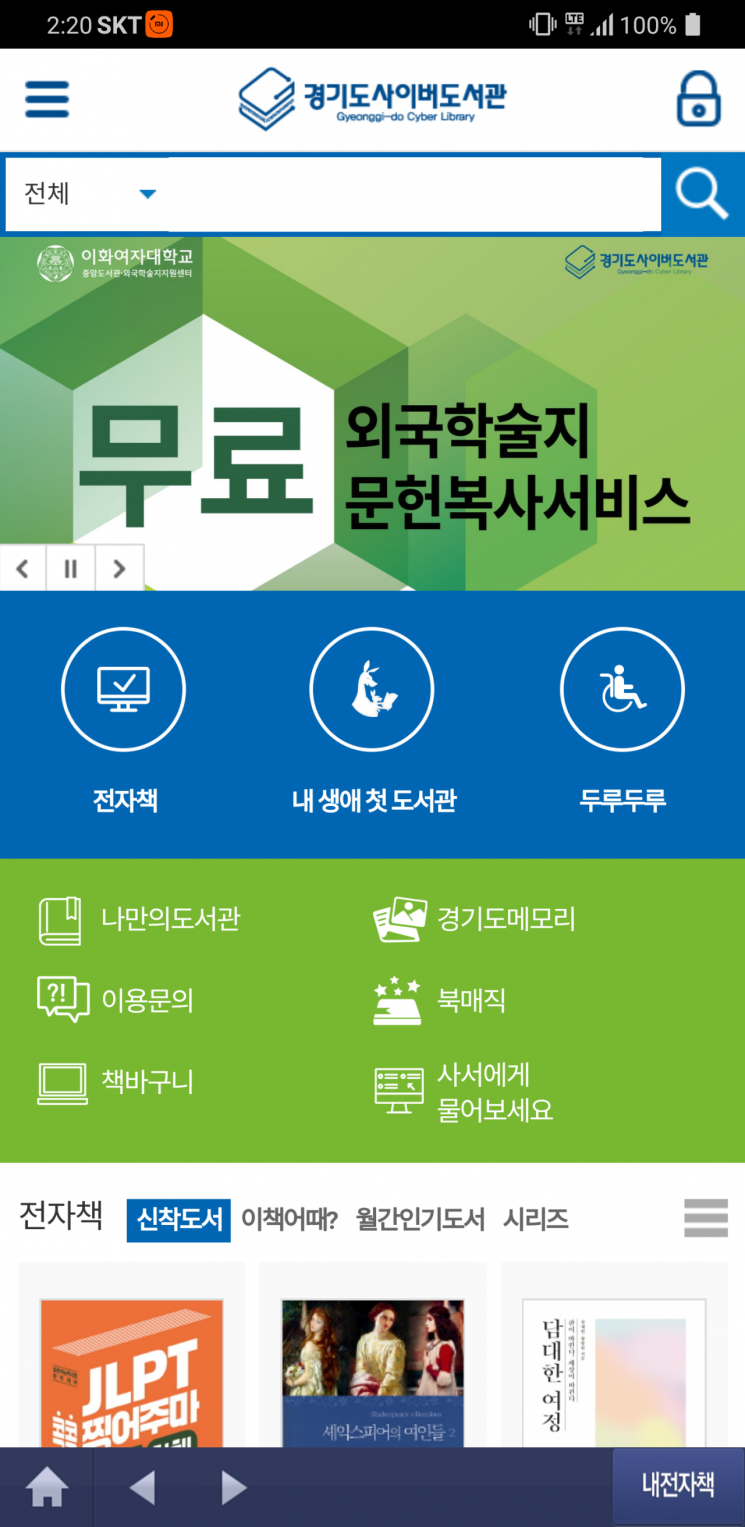Pause the banner slideshow
This screenshot has width=745, height=1527.
click(71, 569)
